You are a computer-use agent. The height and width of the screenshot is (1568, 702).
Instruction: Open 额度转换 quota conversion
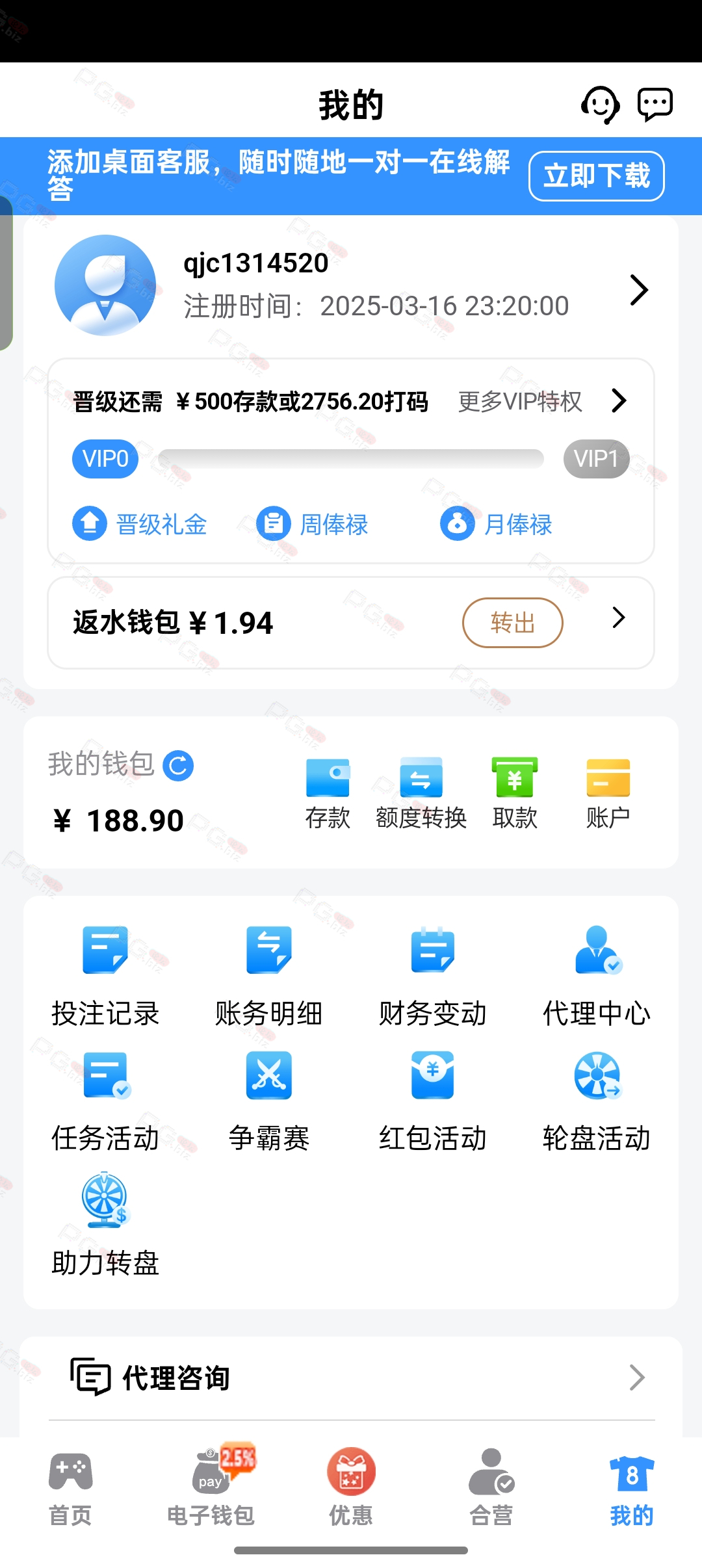(x=421, y=794)
